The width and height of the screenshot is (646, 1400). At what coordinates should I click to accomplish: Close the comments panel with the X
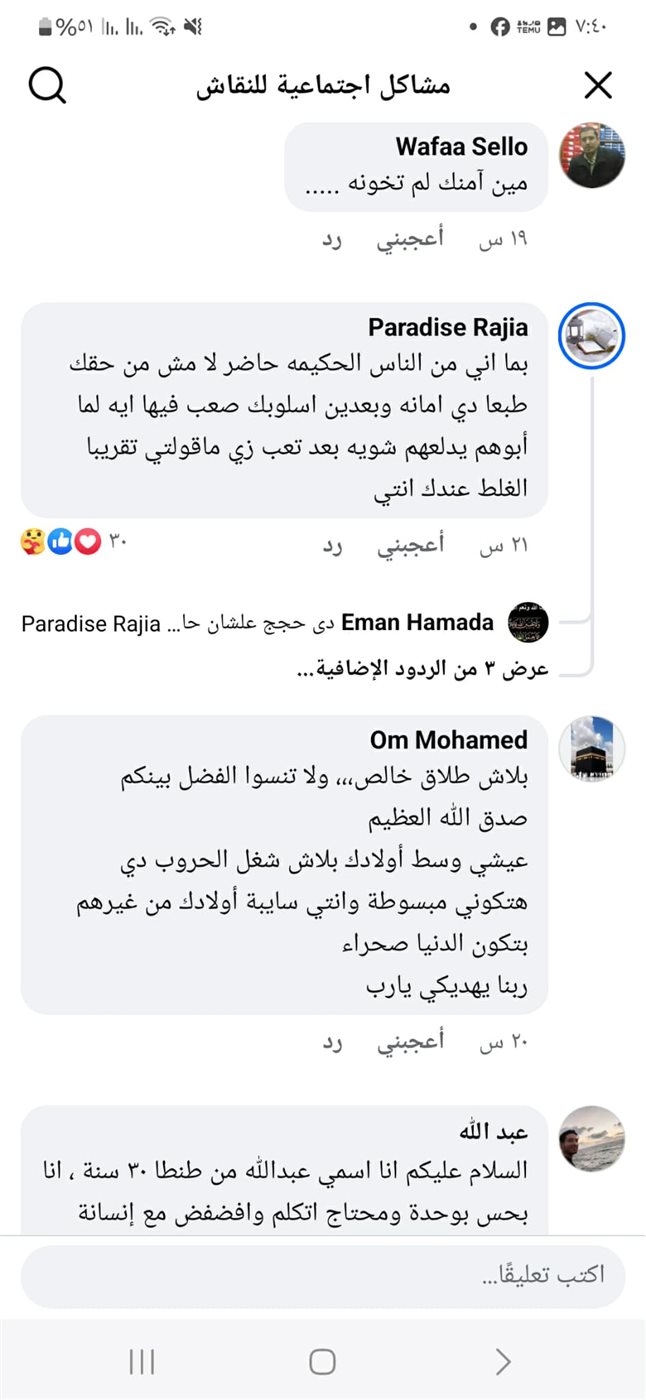[597, 86]
